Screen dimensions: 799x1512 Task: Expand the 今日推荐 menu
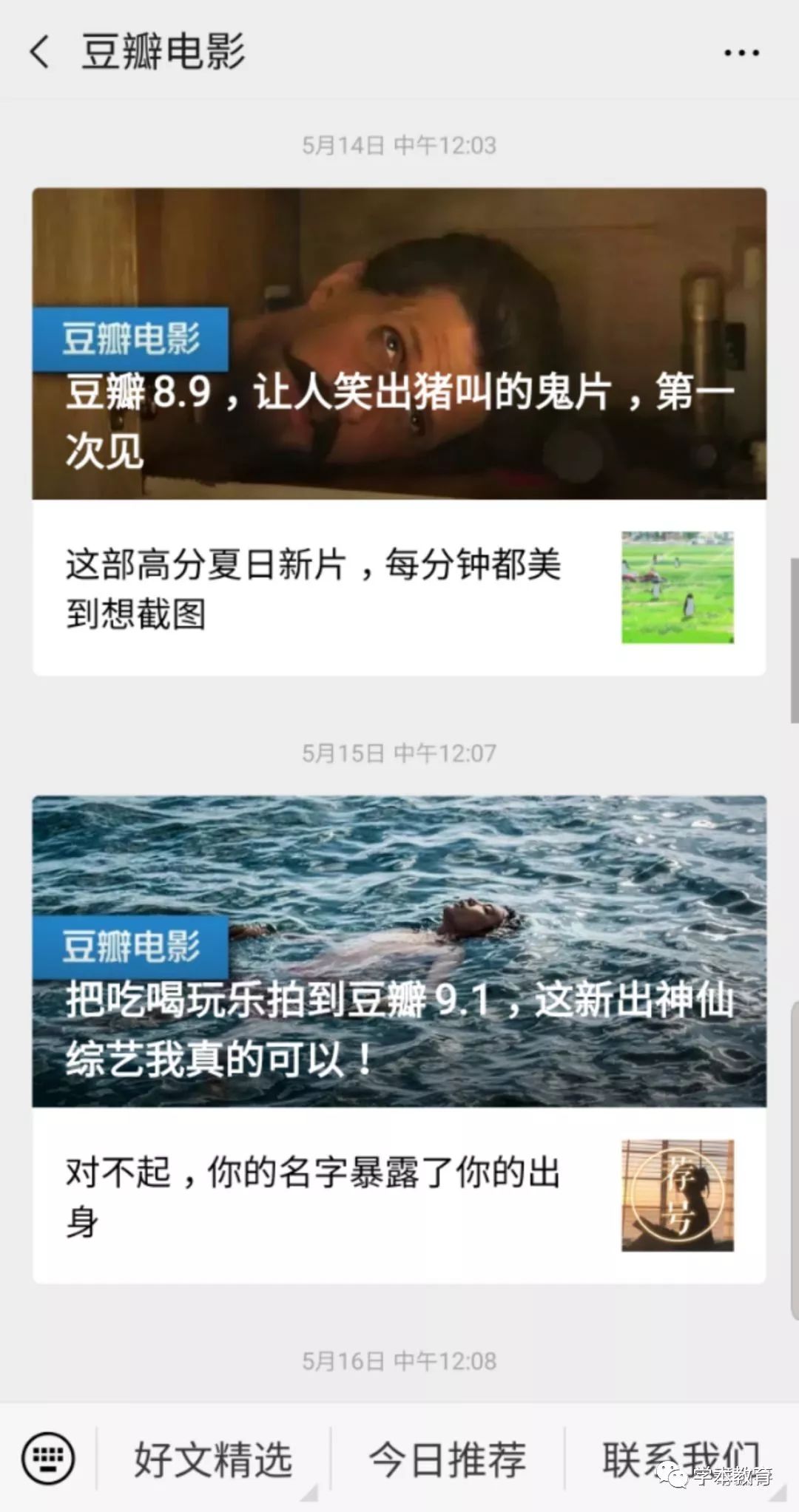(x=447, y=1459)
